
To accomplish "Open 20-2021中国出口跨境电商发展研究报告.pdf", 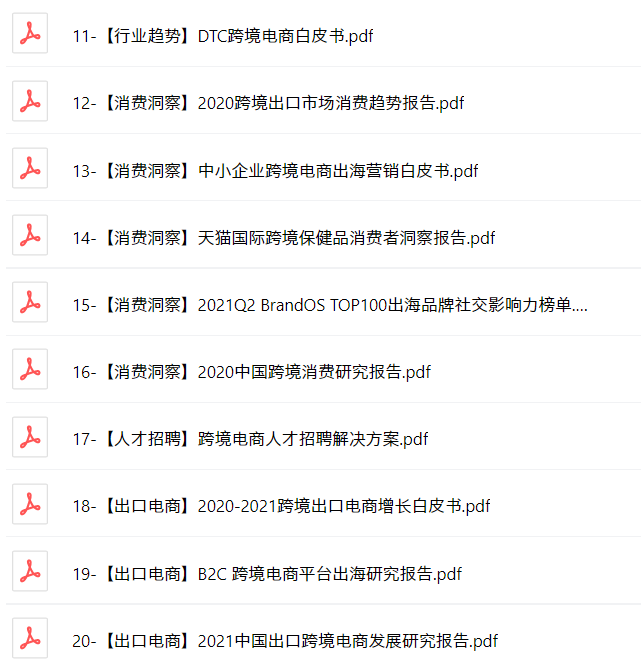I will [285, 641].
